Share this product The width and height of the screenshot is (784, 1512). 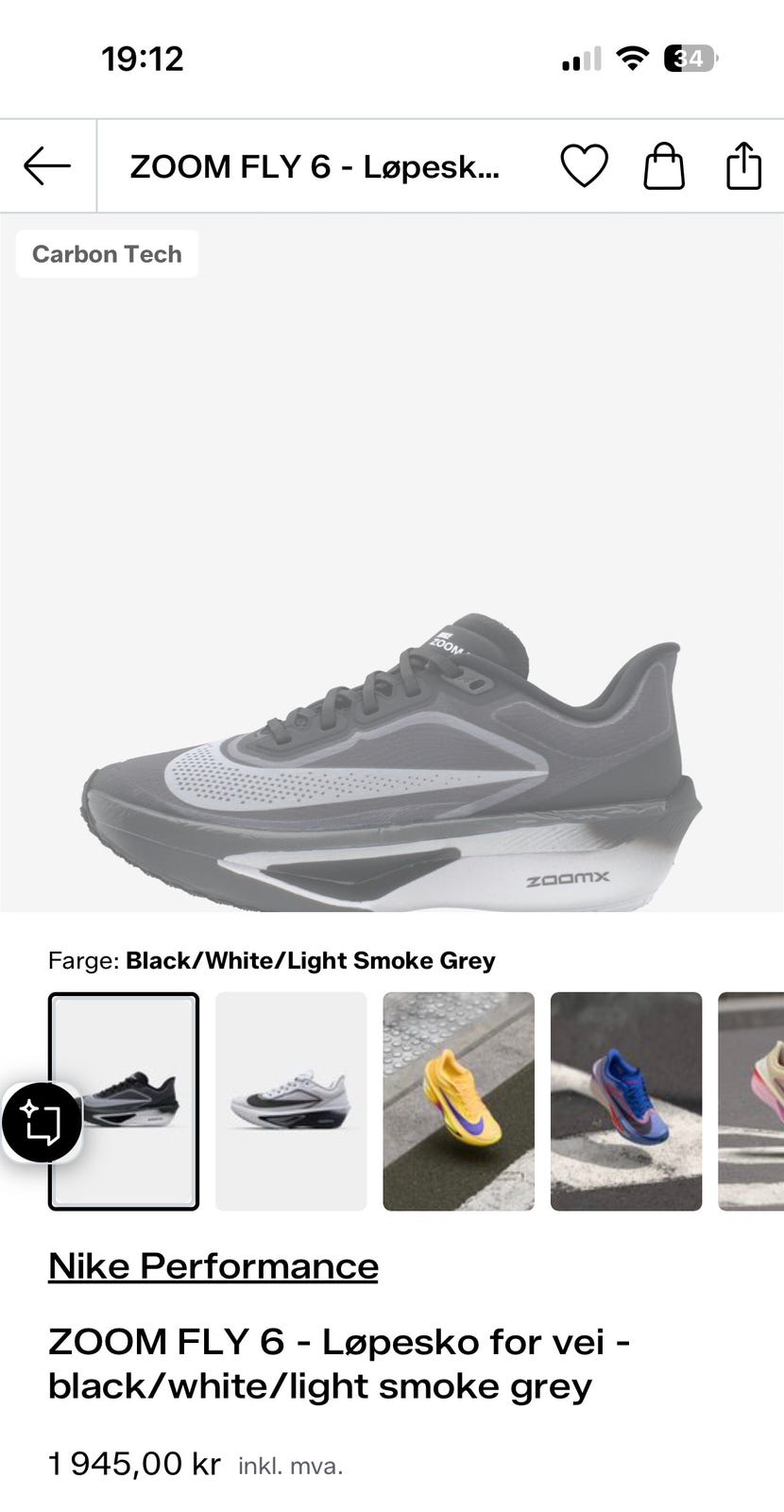point(743,166)
